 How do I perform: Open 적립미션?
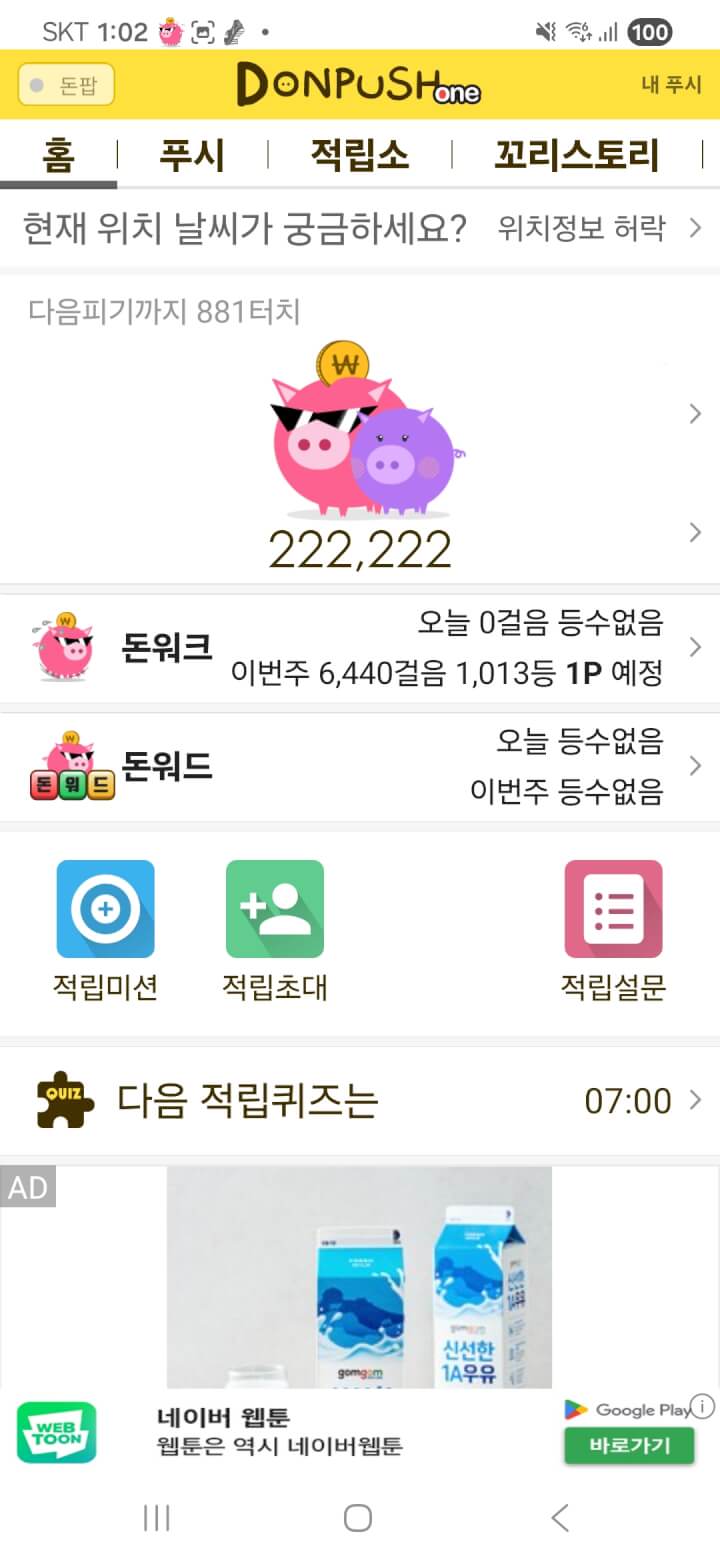105,930
